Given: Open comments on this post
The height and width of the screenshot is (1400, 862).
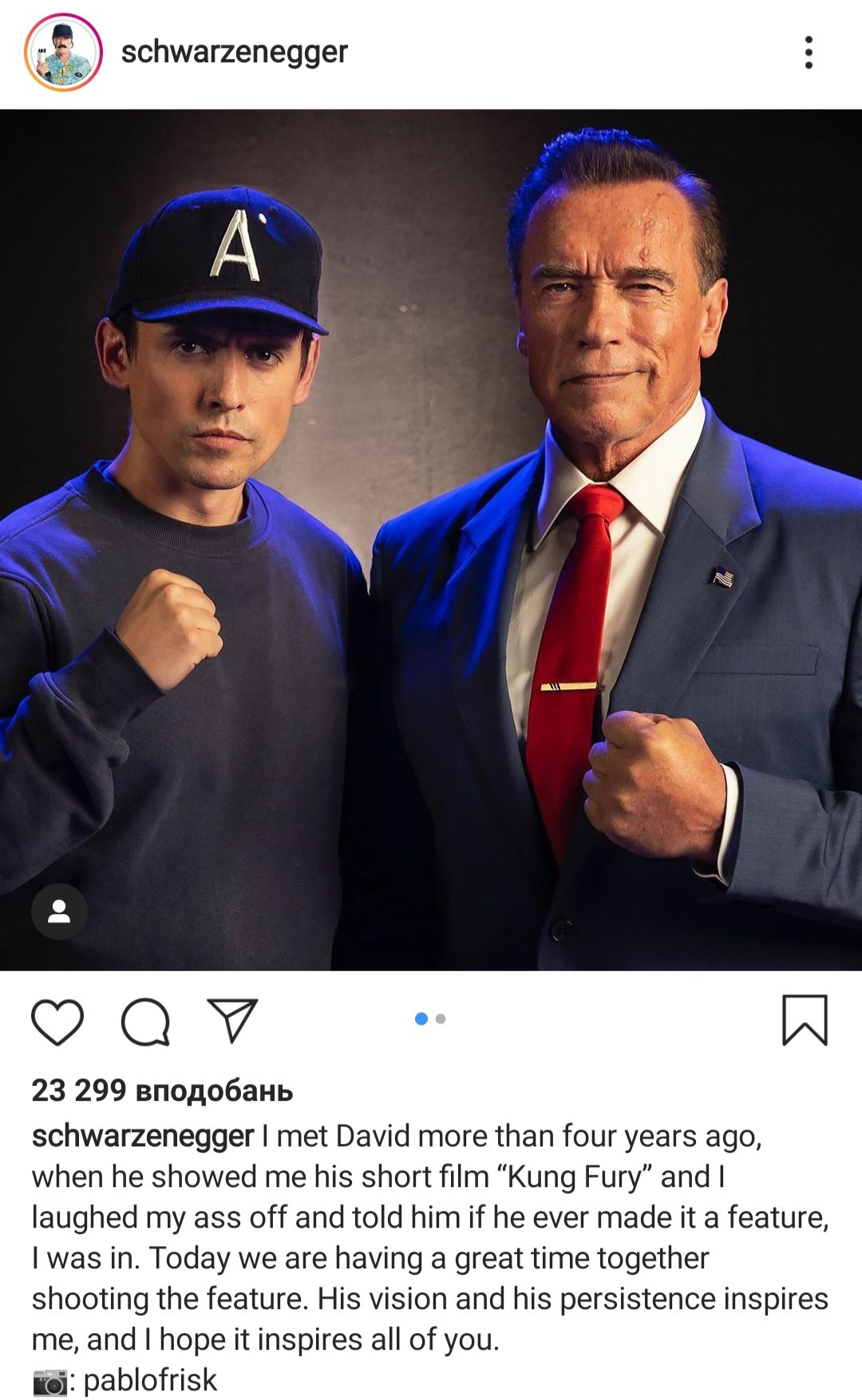Looking at the screenshot, I should click(145, 1021).
